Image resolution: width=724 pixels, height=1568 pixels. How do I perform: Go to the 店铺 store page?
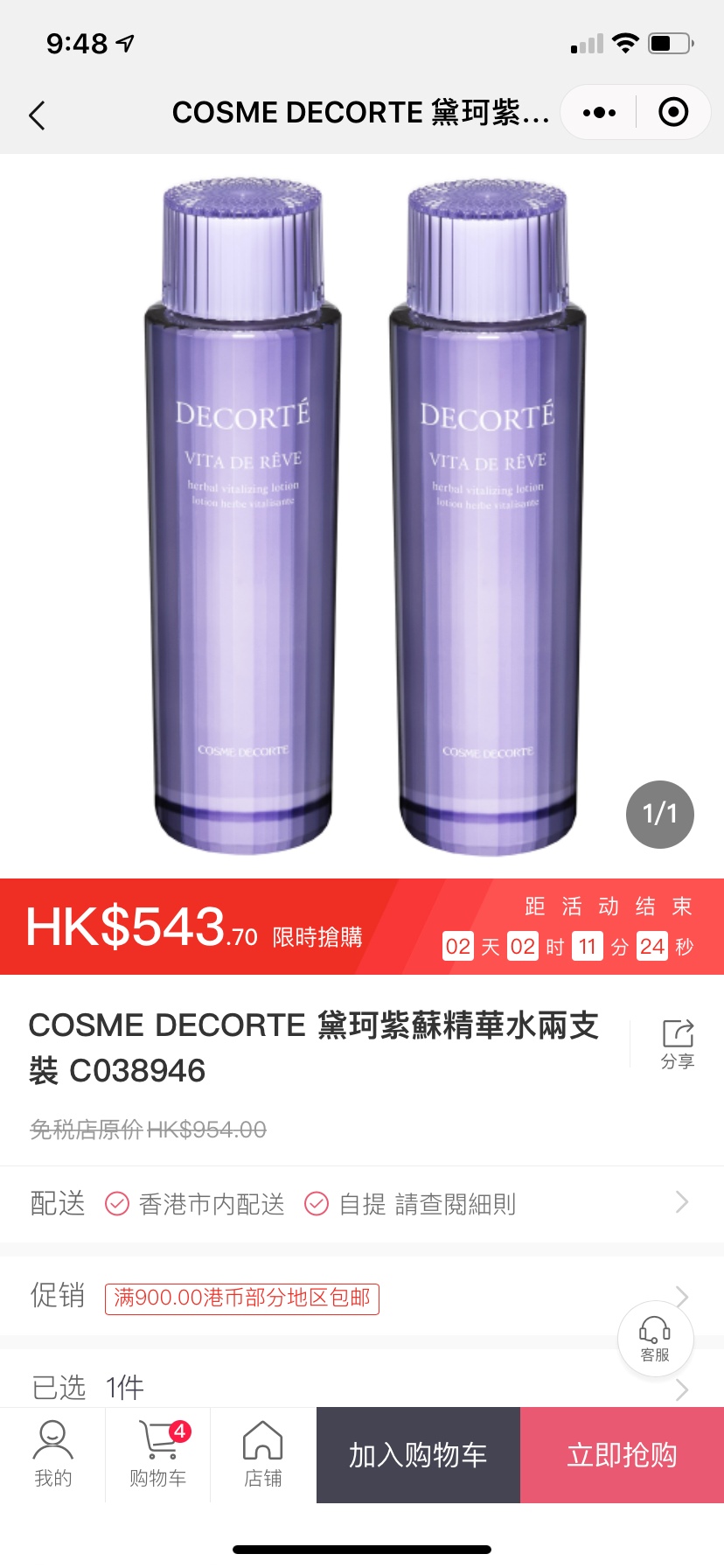pos(262,1454)
